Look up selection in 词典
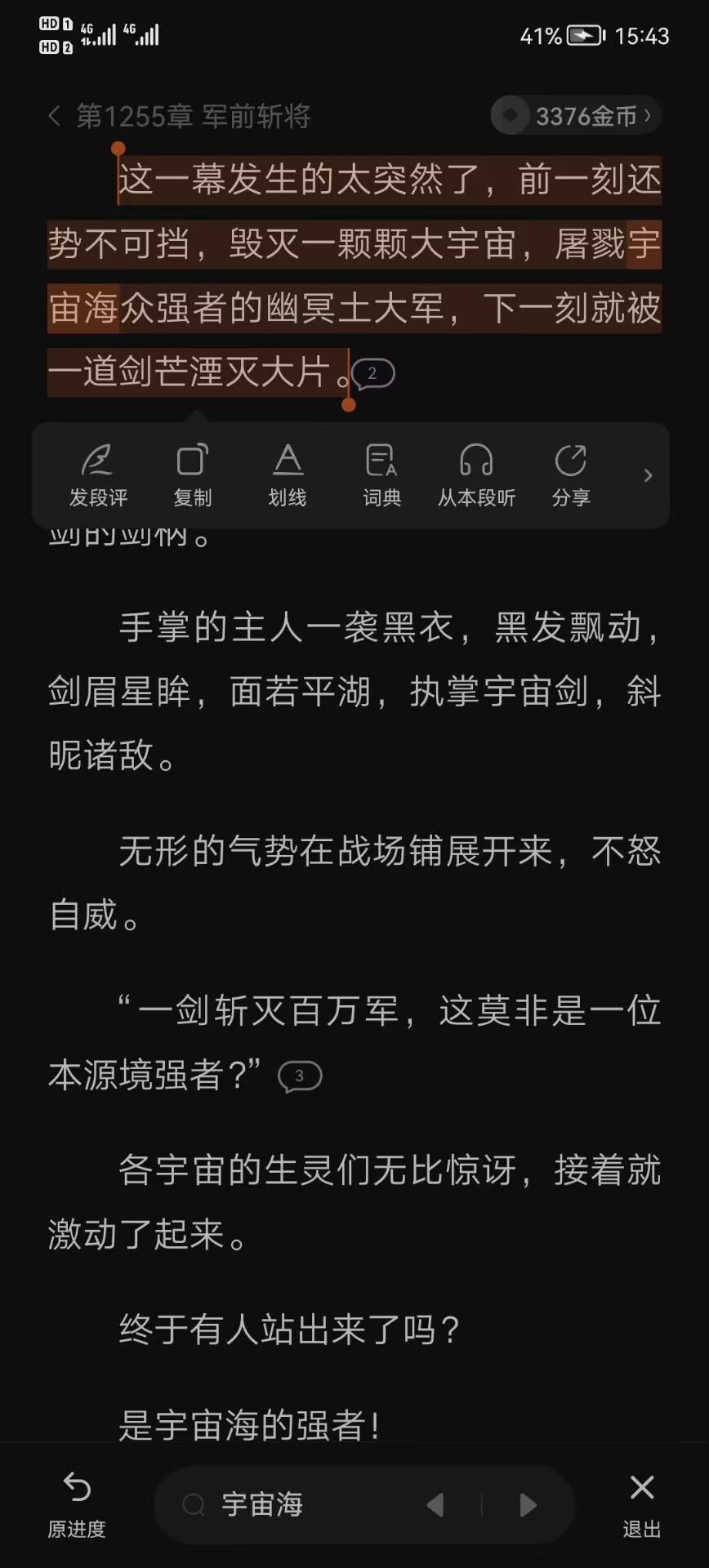 click(381, 474)
